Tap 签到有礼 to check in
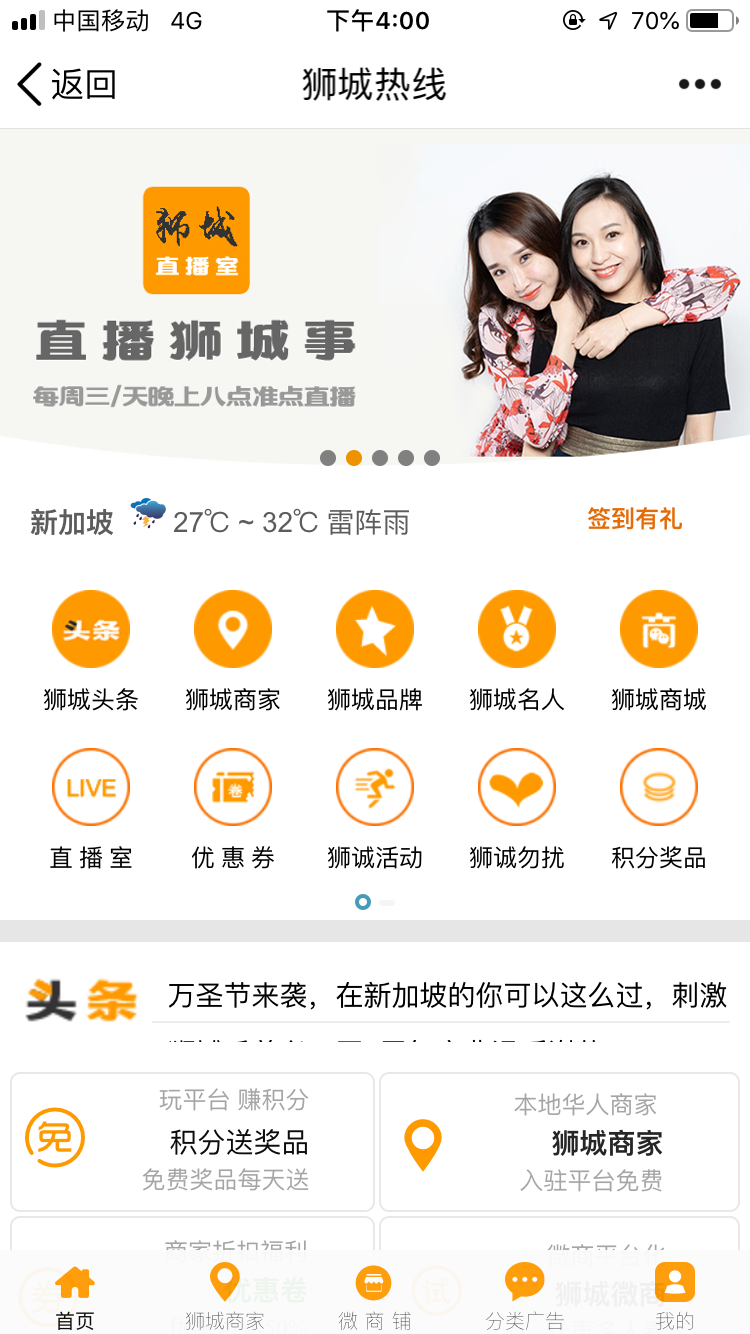750x1334 pixels. pyautogui.click(x=634, y=519)
